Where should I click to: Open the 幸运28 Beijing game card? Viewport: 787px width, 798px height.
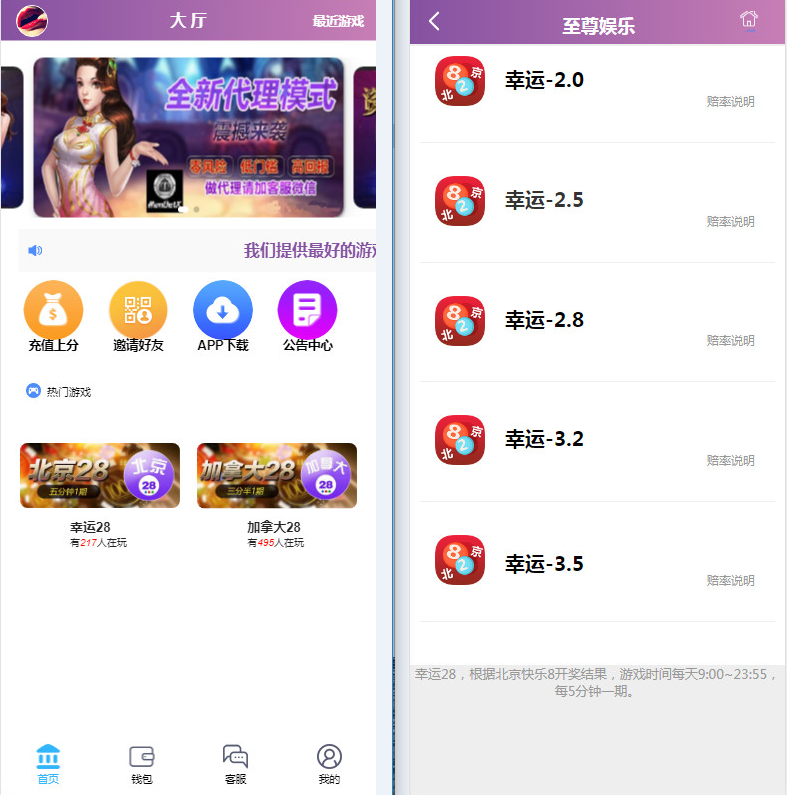coord(100,476)
